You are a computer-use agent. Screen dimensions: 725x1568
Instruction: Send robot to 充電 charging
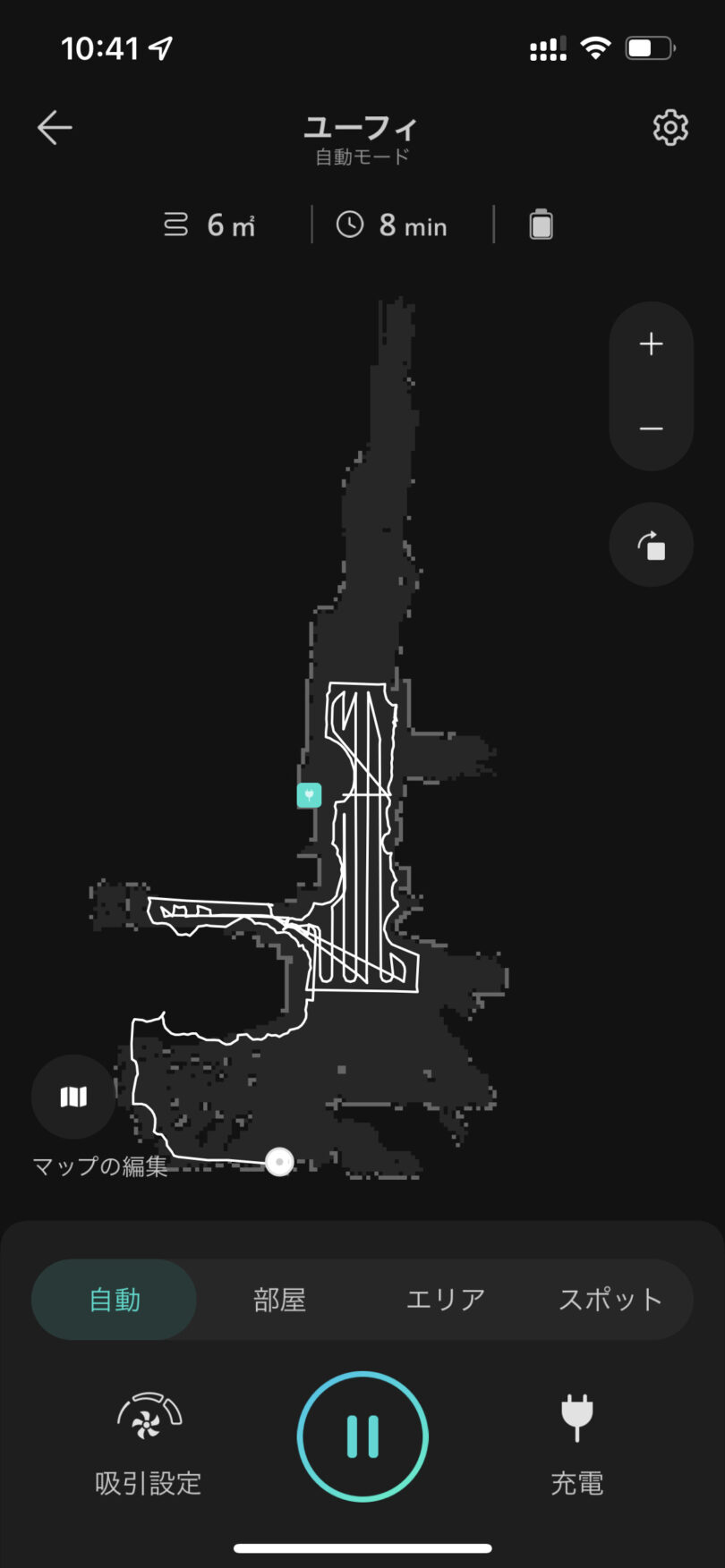576,1441
